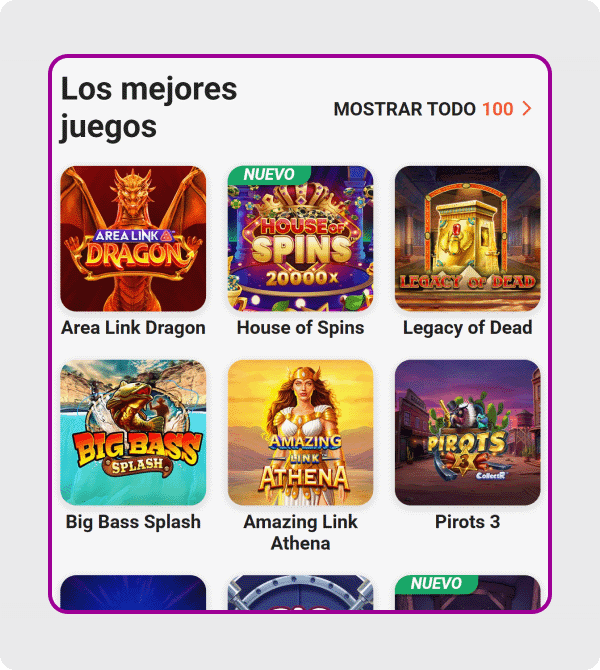
Task: Play Amazing Link Athena
Action: pos(300,433)
